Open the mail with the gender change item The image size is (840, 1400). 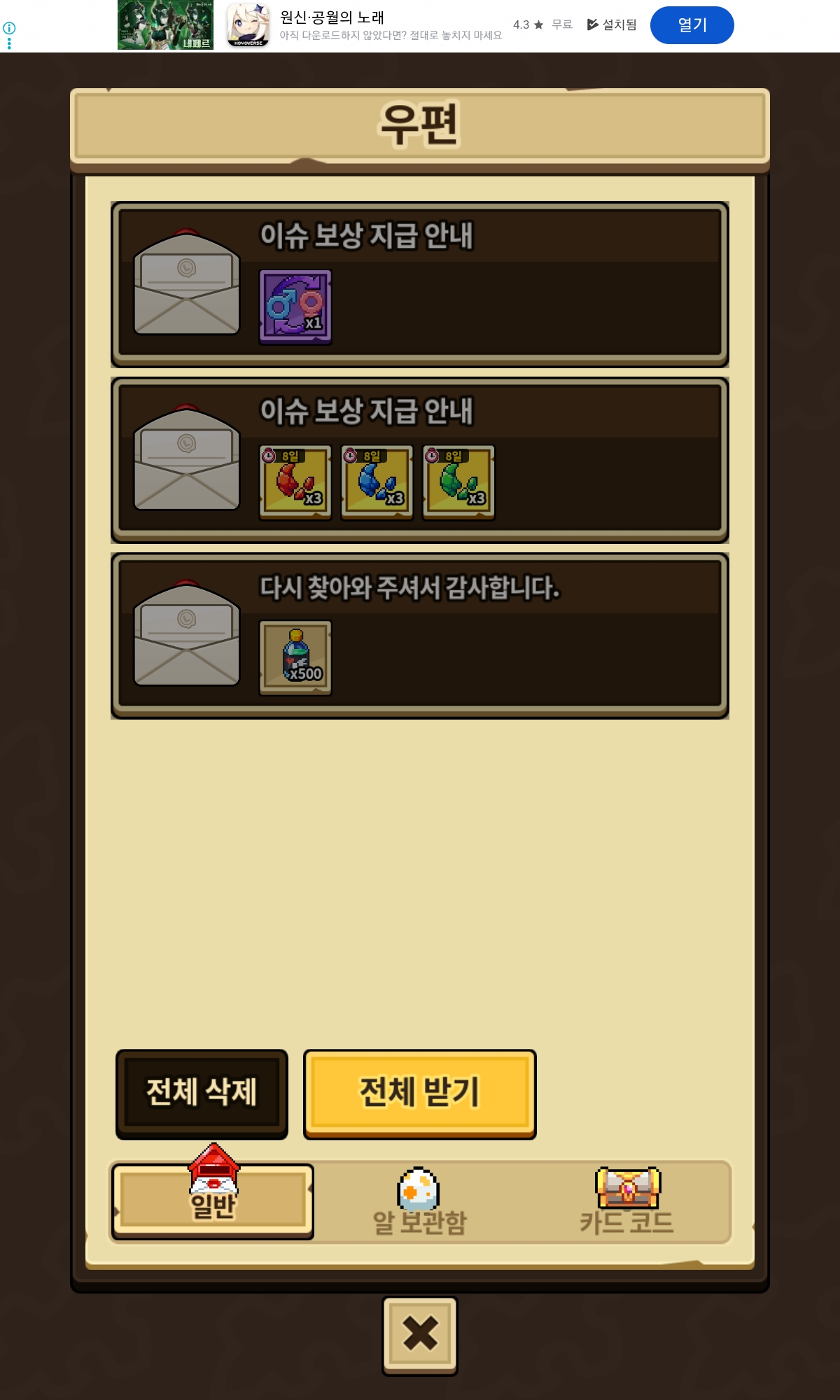coord(420,285)
